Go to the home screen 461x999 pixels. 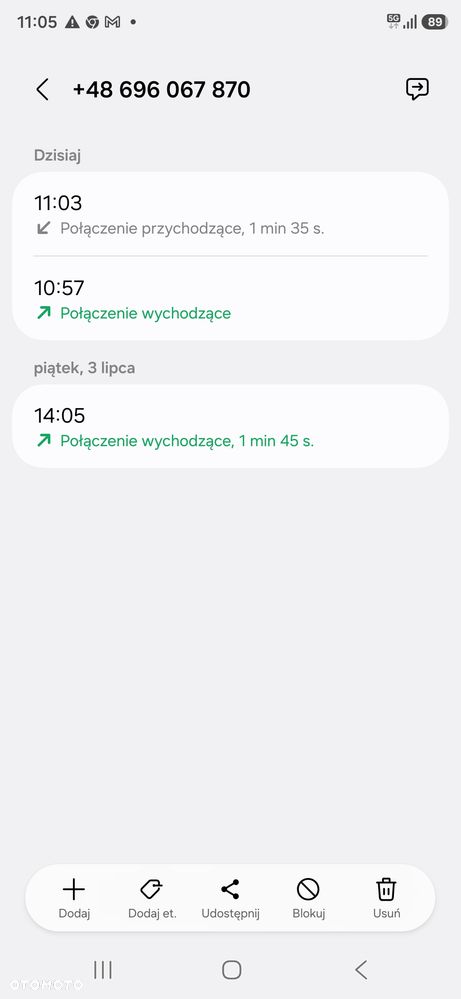231,970
